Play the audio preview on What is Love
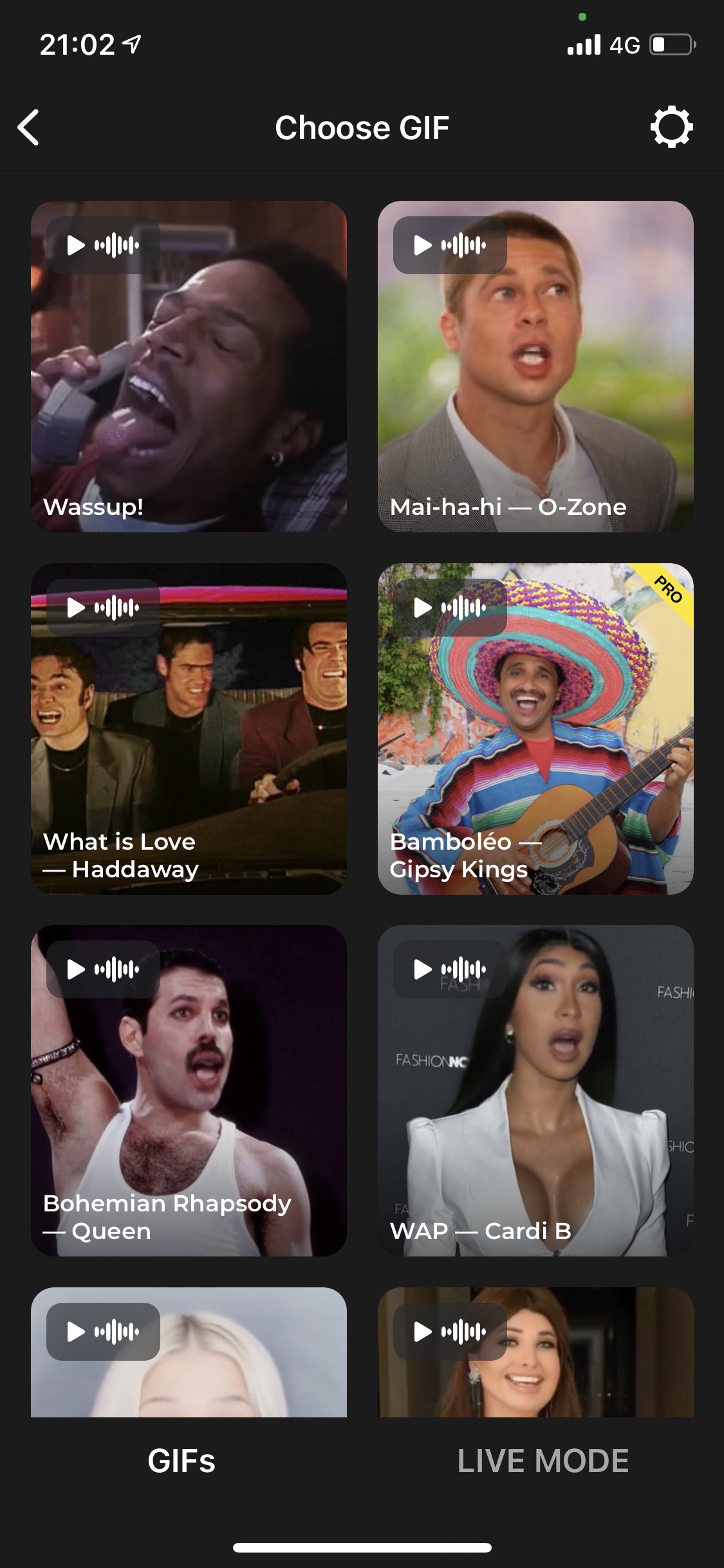Screen dimensions: 724x1568 click(103, 608)
